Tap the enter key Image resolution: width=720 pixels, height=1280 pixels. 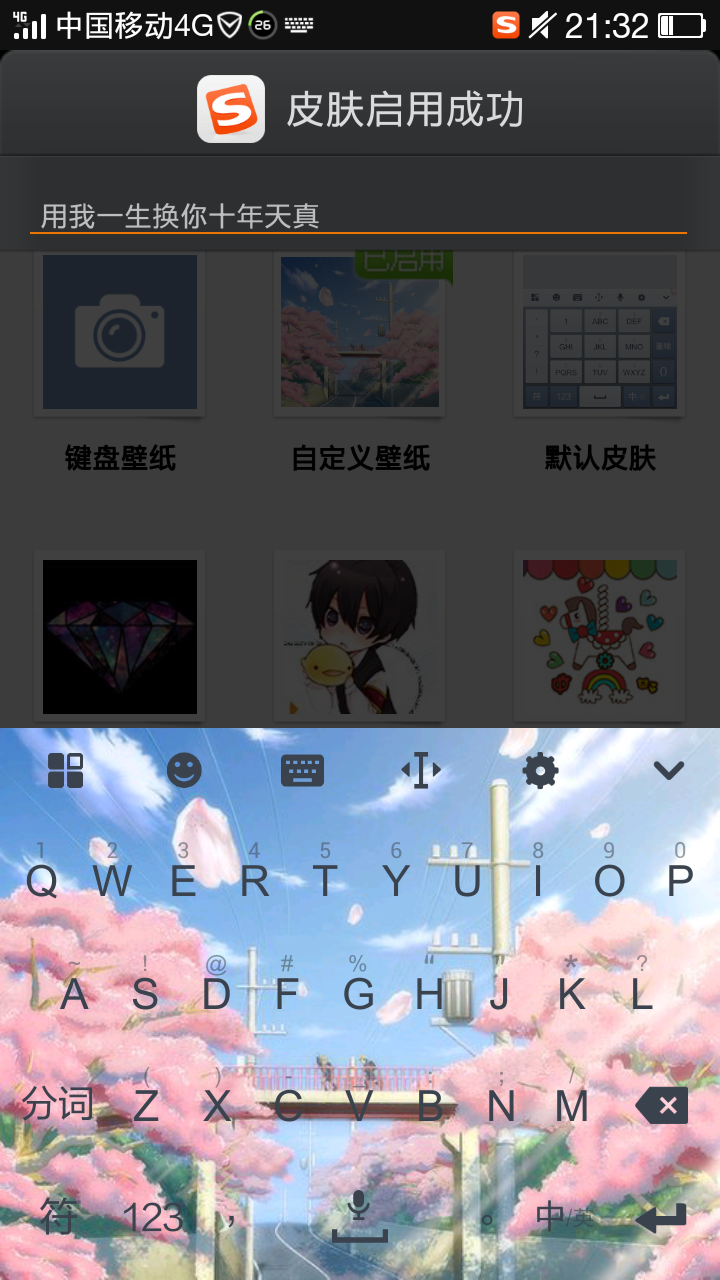pos(660,1217)
